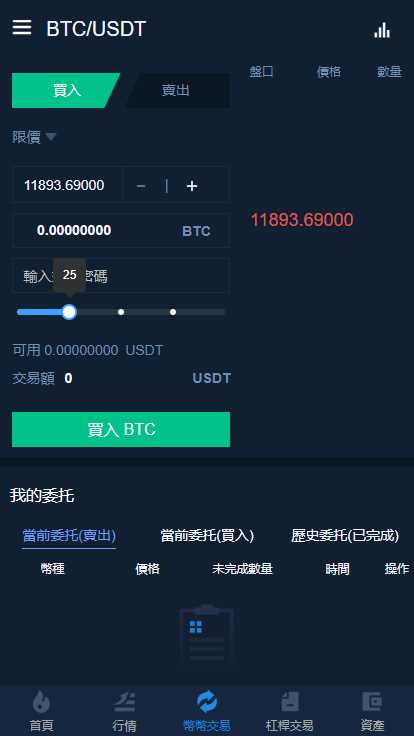The width and height of the screenshot is (414, 736).
Task: Open the chart icon in the header
Action: 382,30
